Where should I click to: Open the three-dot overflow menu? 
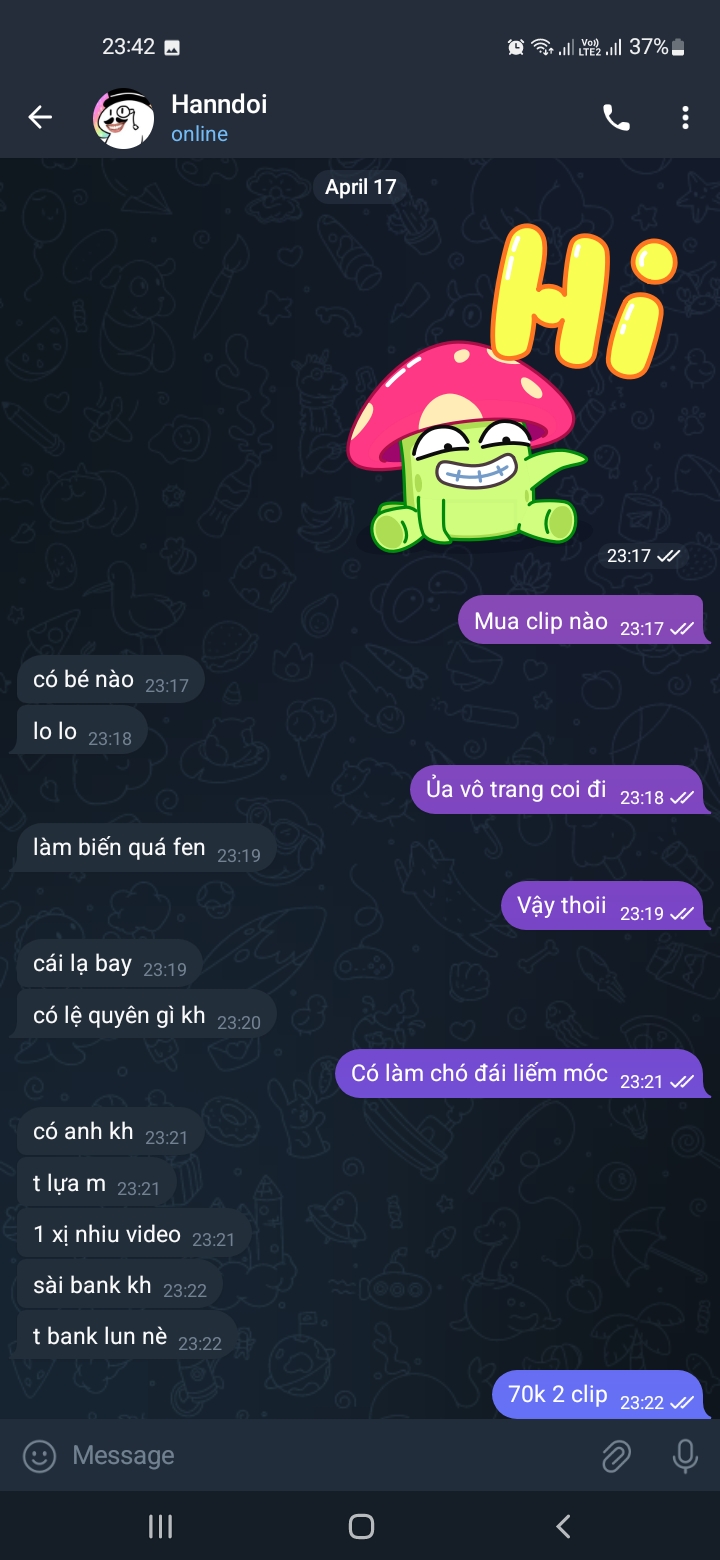coord(685,118)
